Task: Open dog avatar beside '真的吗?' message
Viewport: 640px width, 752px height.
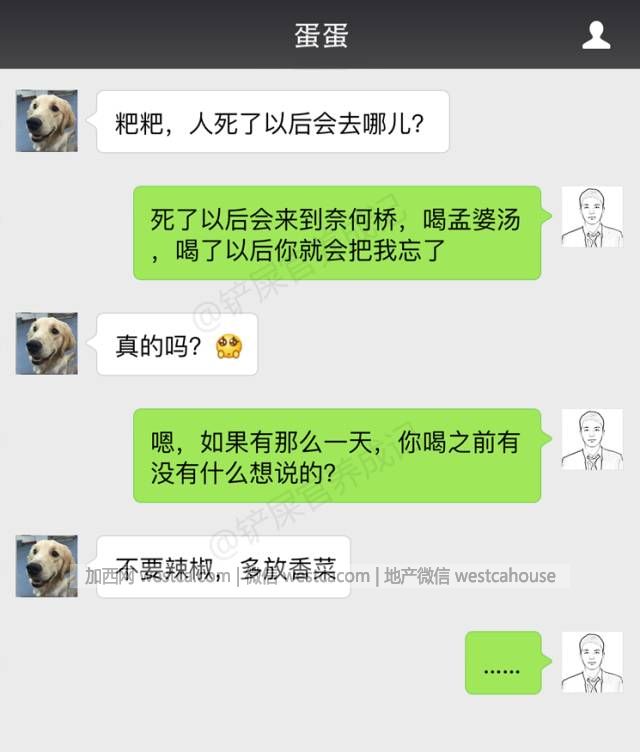Action: pyautogui.click(x=46, y=343)
